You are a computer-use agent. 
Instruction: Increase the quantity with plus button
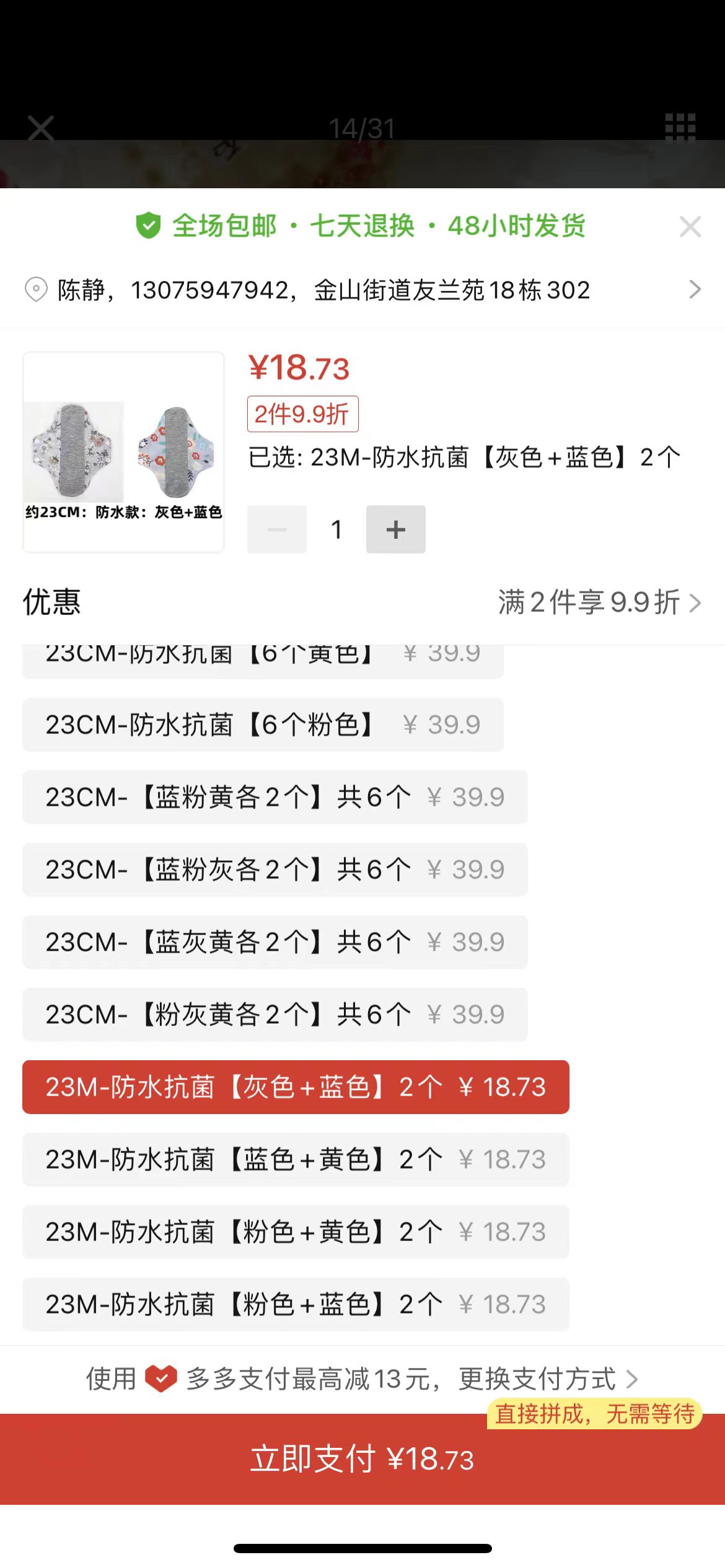point(395,529)
